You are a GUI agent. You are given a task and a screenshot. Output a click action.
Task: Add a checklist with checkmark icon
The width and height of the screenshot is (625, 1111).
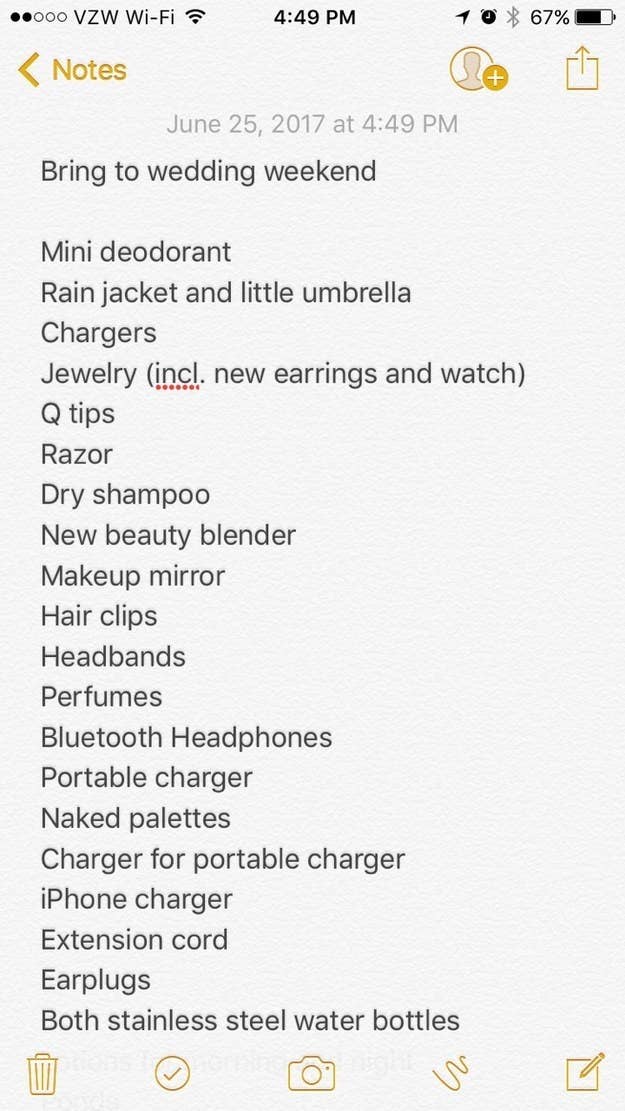172,1073
